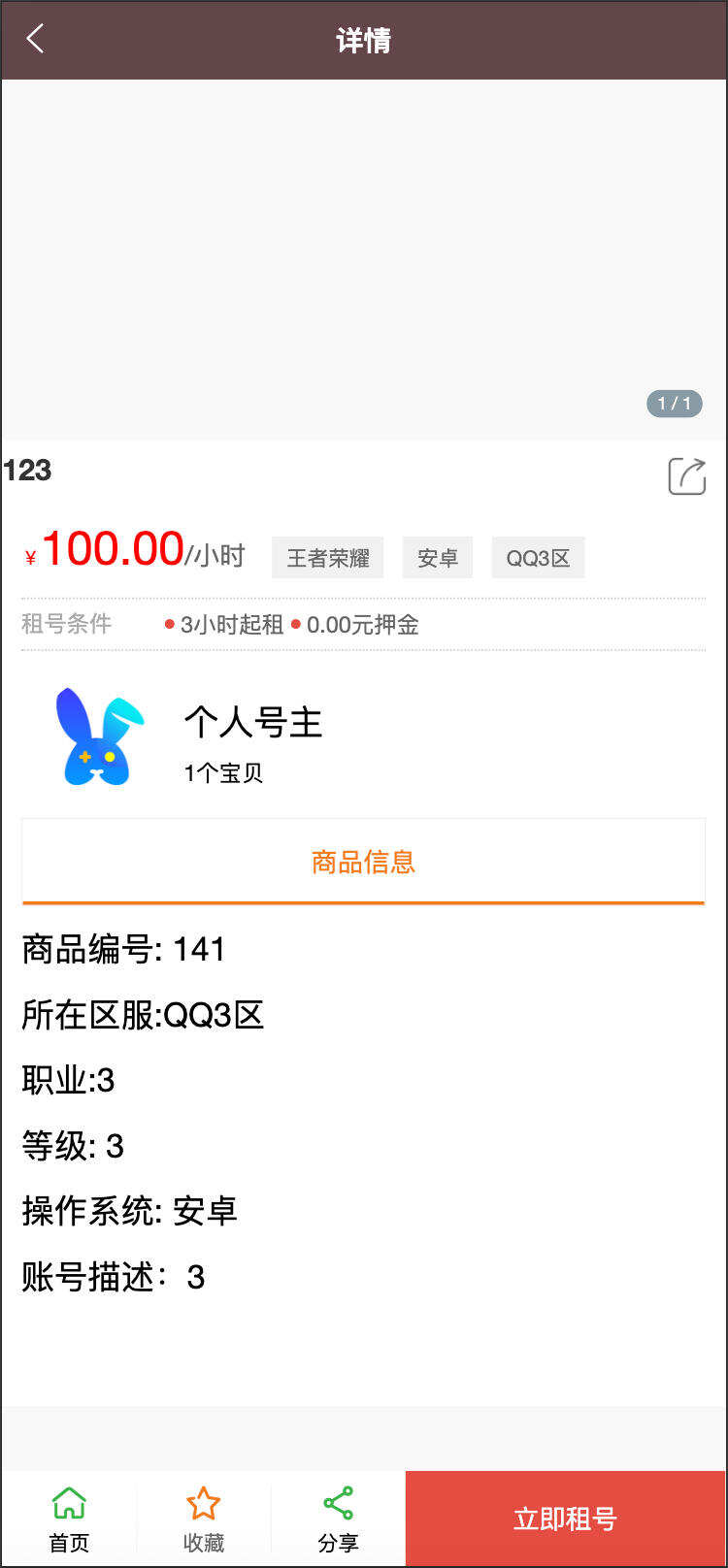Expand the 账号描述 account description section
728x1568 pixels.
coord(107,1279)
